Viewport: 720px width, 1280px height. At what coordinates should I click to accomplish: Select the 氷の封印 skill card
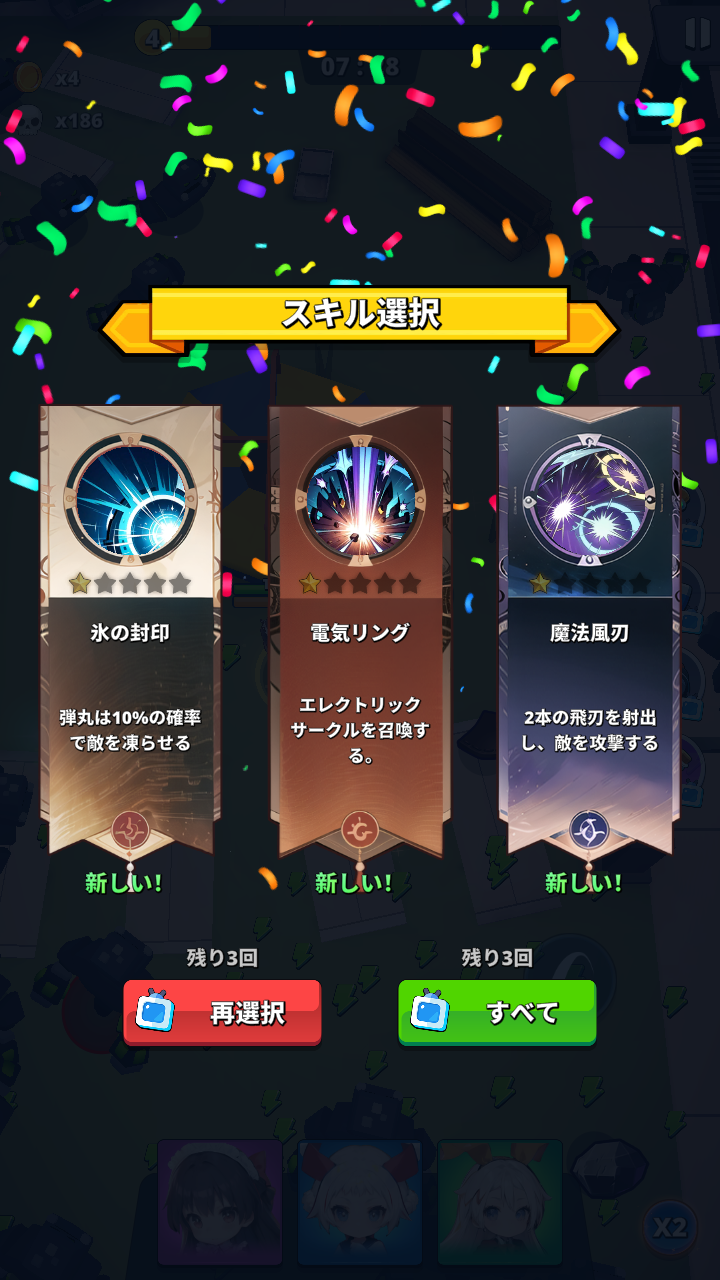pos(130,630)
